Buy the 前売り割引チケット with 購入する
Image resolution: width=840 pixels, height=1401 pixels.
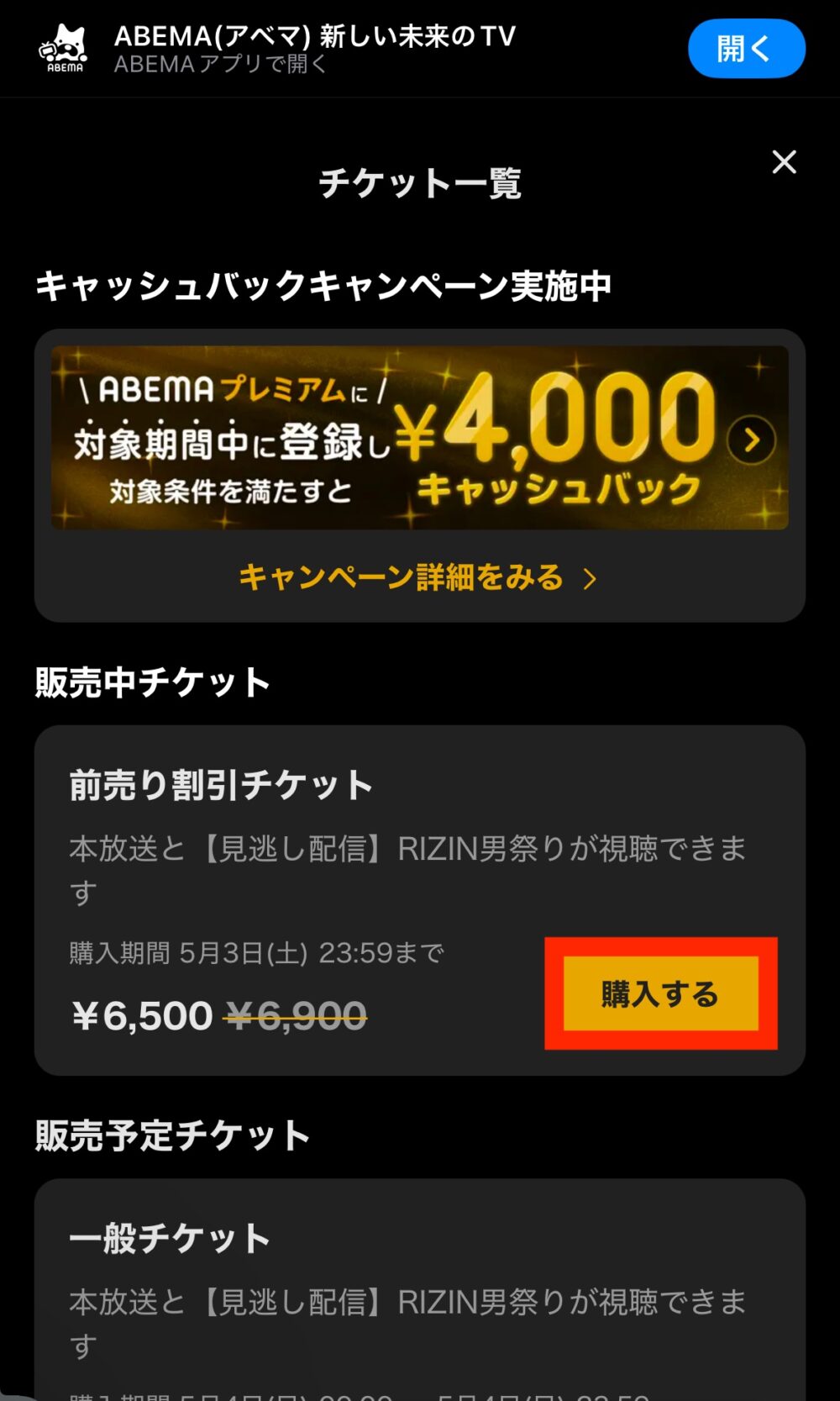[660, 993]
